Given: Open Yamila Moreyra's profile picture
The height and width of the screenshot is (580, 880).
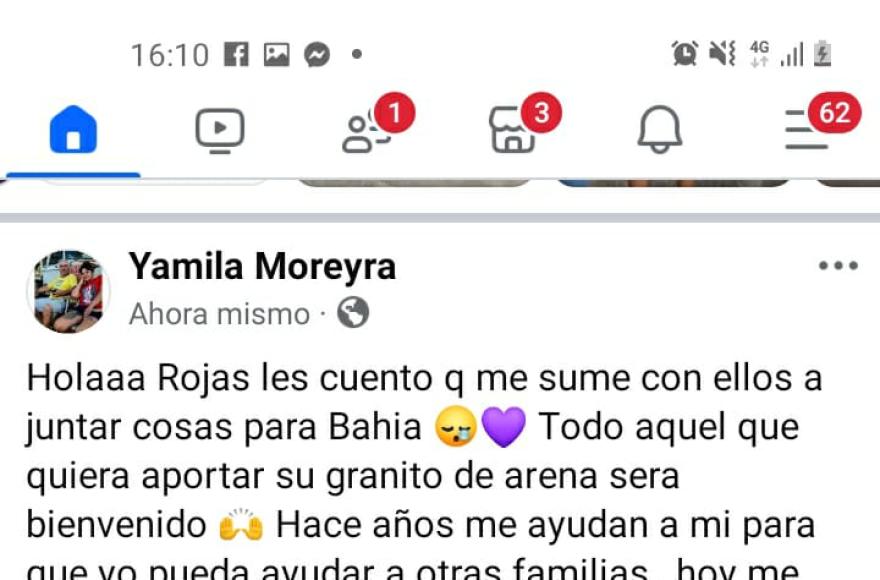Looking at the screenshot, I should 68,290.
